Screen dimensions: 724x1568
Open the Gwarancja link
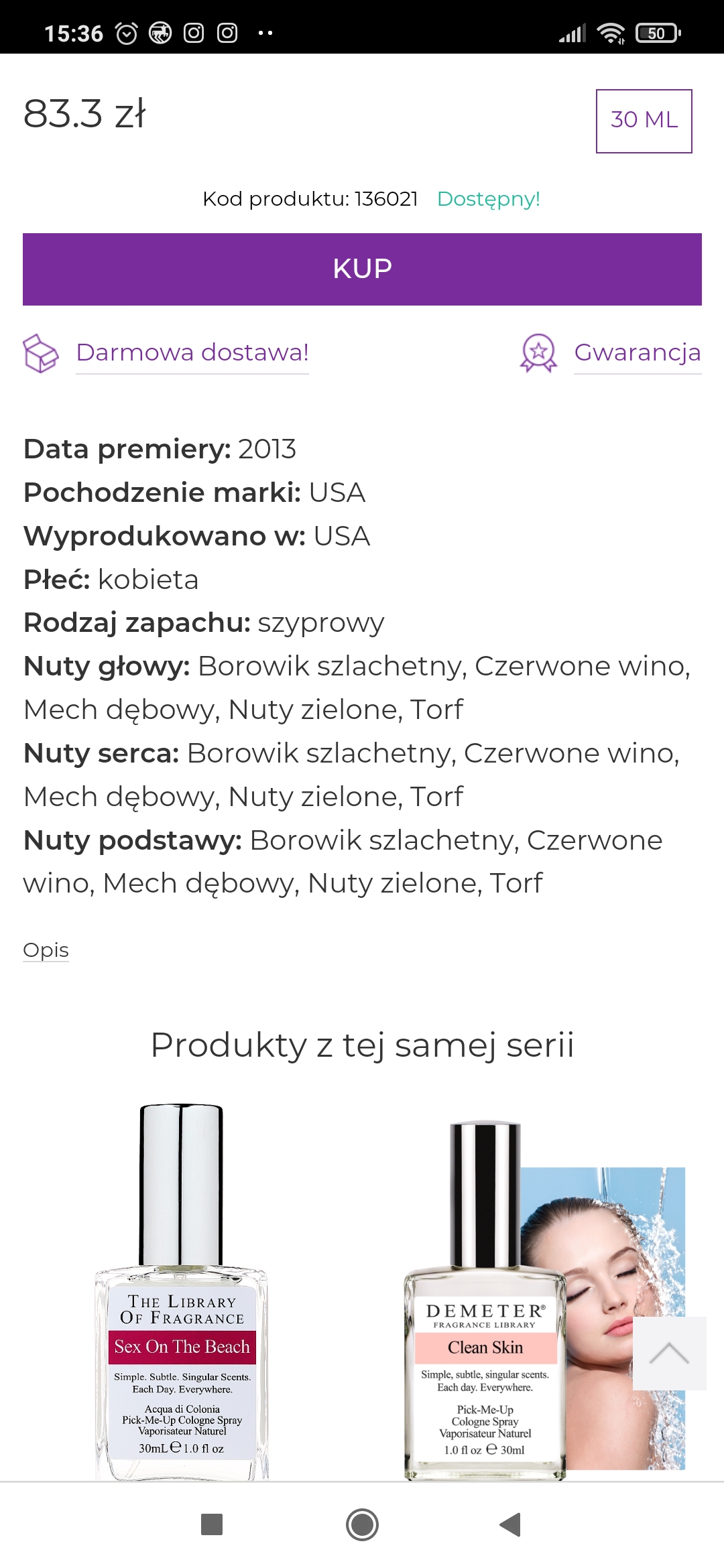(638, 352)
